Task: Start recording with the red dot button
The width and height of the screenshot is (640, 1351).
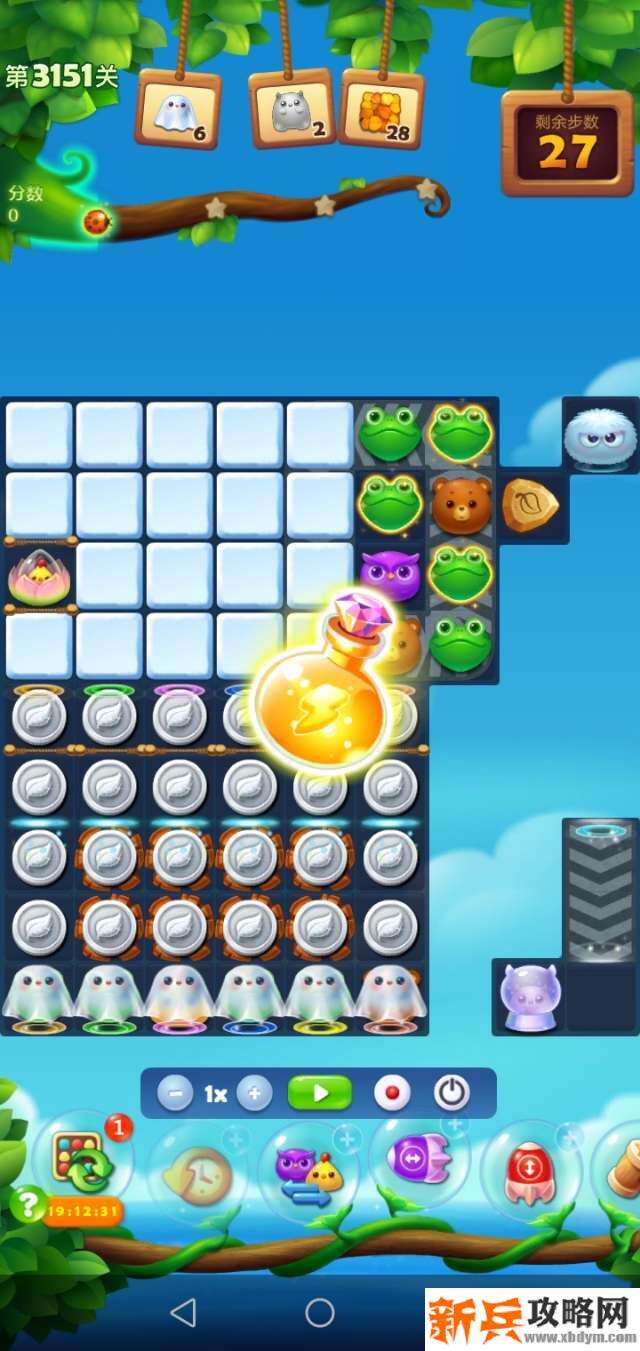Action: tap(392, 1094)
